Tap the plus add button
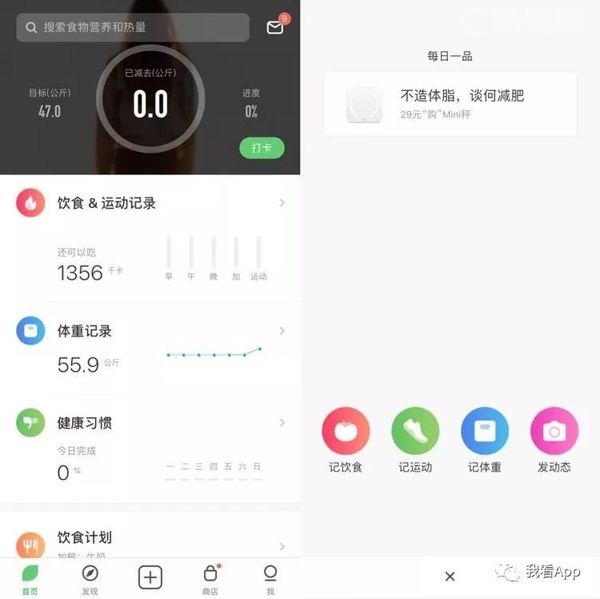 tap(150, 577)
